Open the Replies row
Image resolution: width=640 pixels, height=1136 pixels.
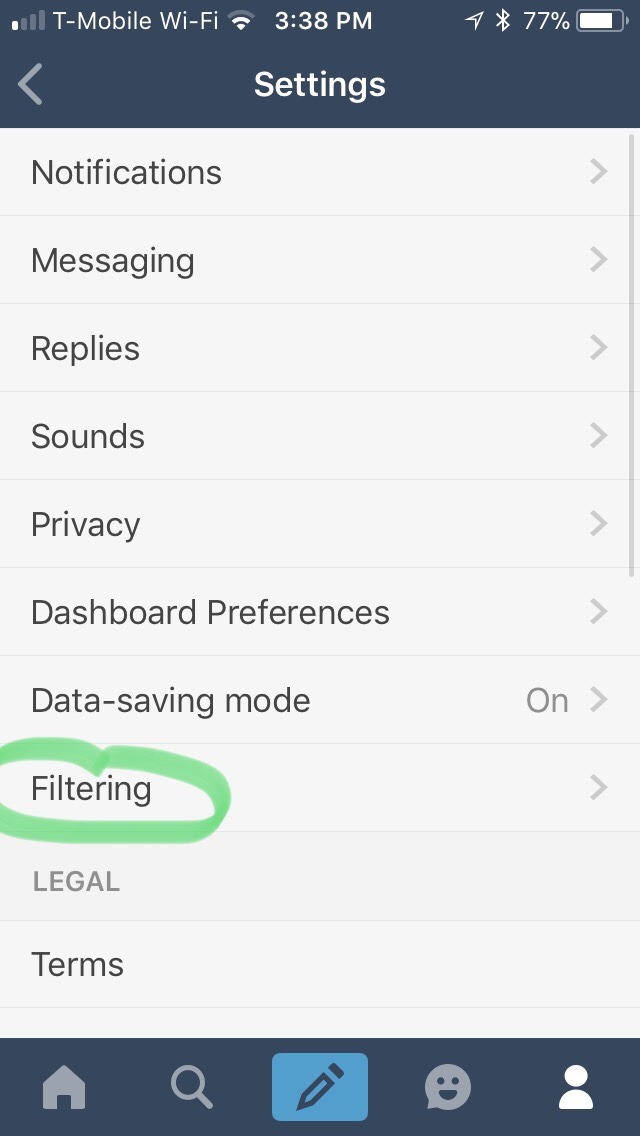pos(320,348)
